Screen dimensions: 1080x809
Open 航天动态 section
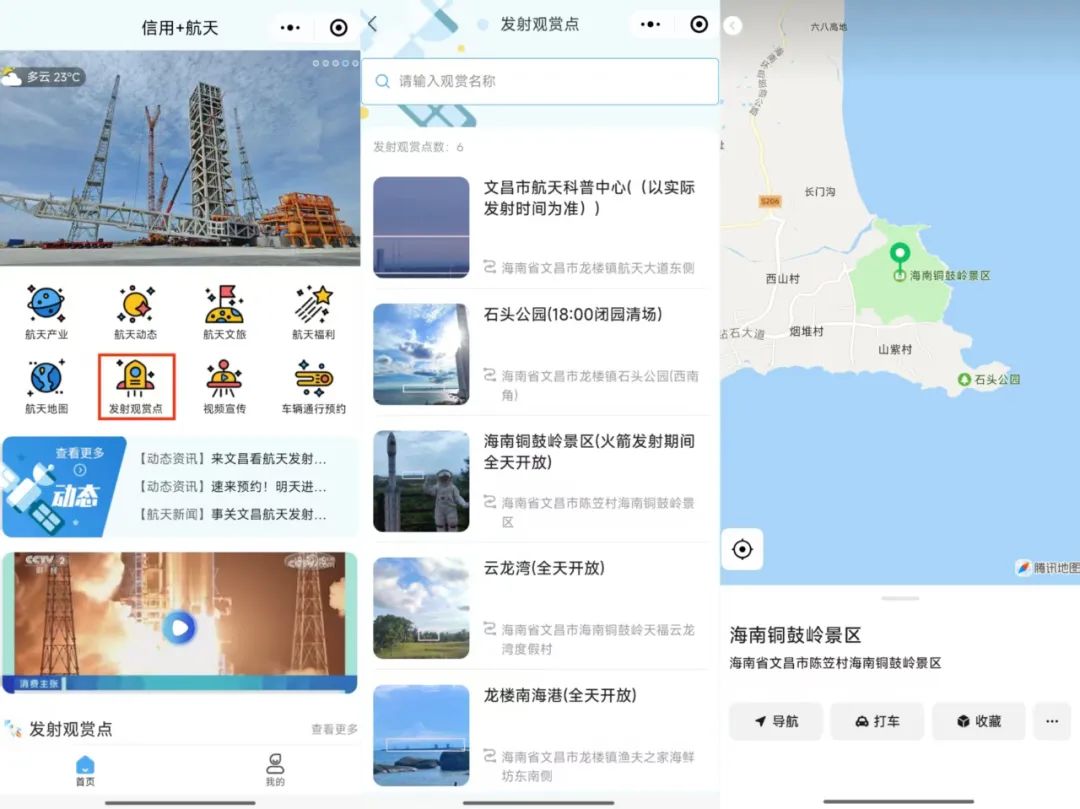click(x=135, y=312)
